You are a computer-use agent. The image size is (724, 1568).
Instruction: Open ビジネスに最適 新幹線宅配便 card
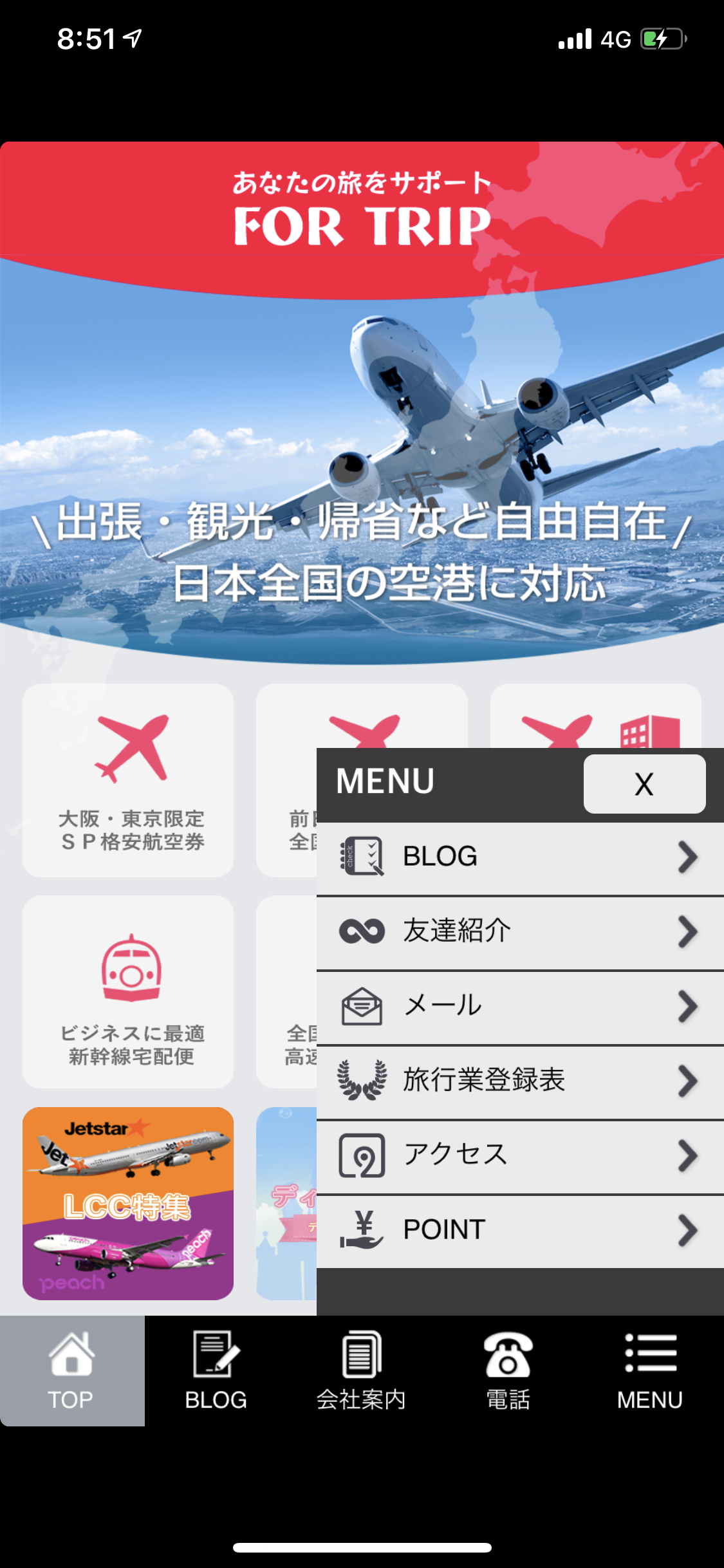(128, 992)
